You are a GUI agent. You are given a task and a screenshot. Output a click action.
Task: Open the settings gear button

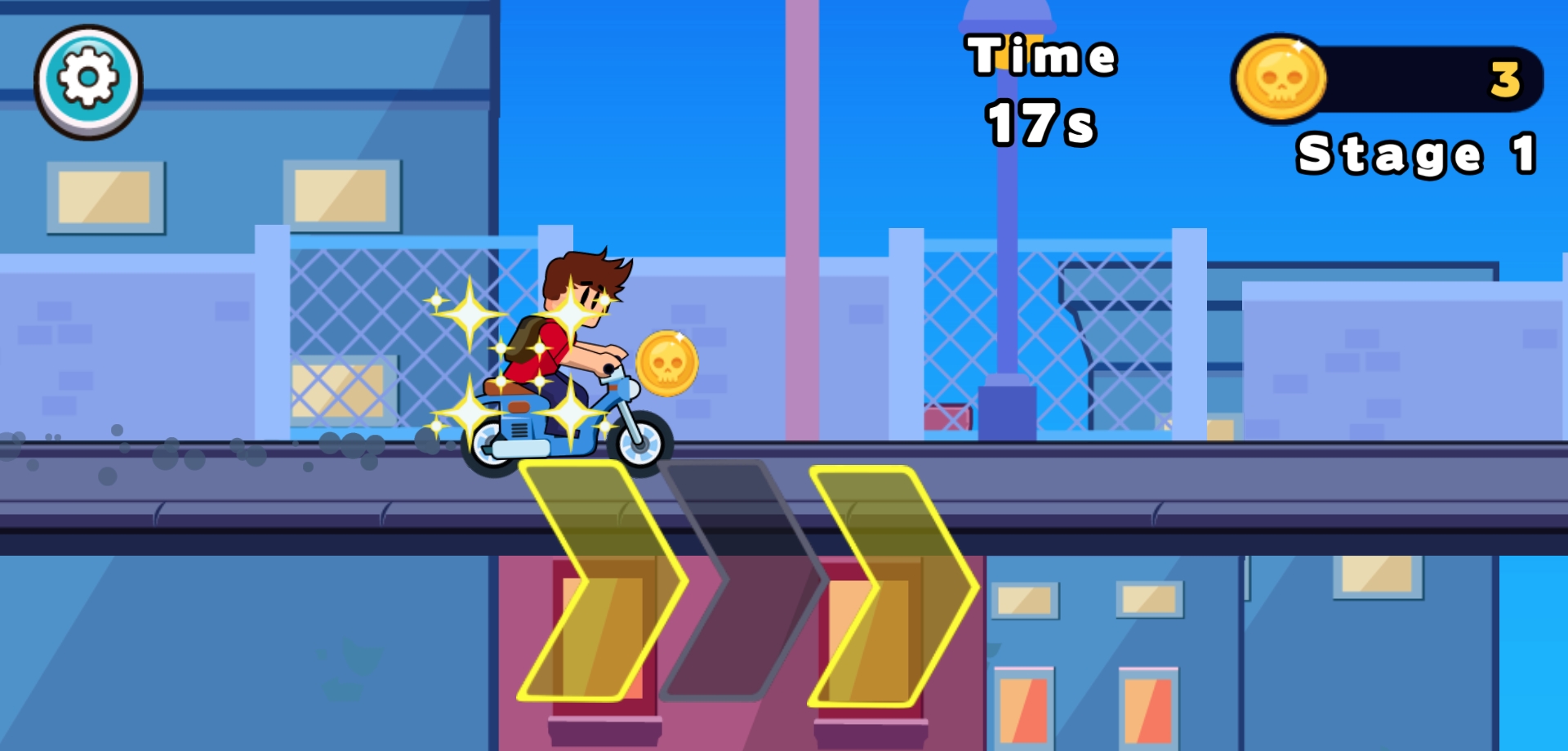(x=88, y=80)
